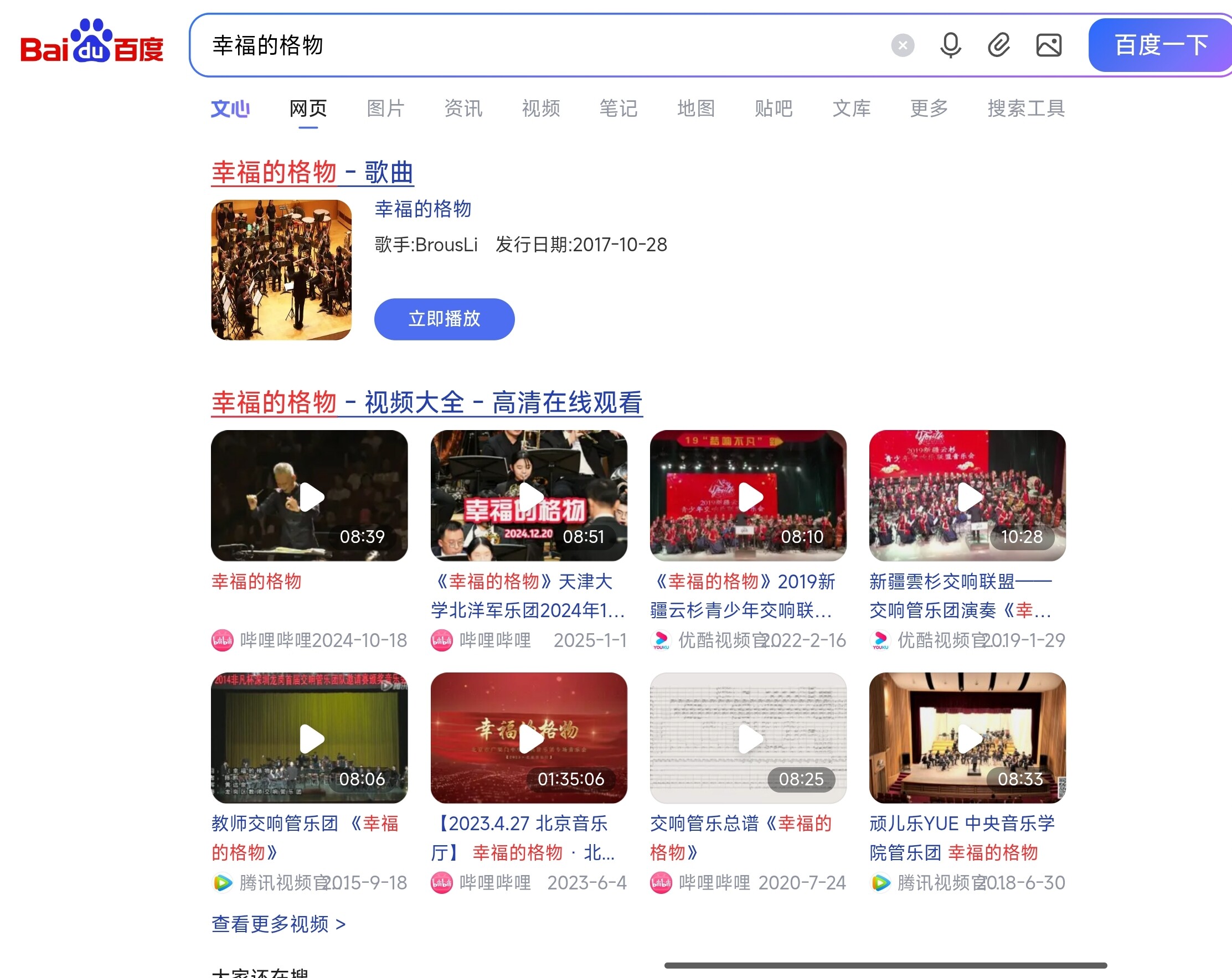Open the 01:35:06 北京音乐厅 concert video
The image size is (1232, 978).
tap(529, 737)
